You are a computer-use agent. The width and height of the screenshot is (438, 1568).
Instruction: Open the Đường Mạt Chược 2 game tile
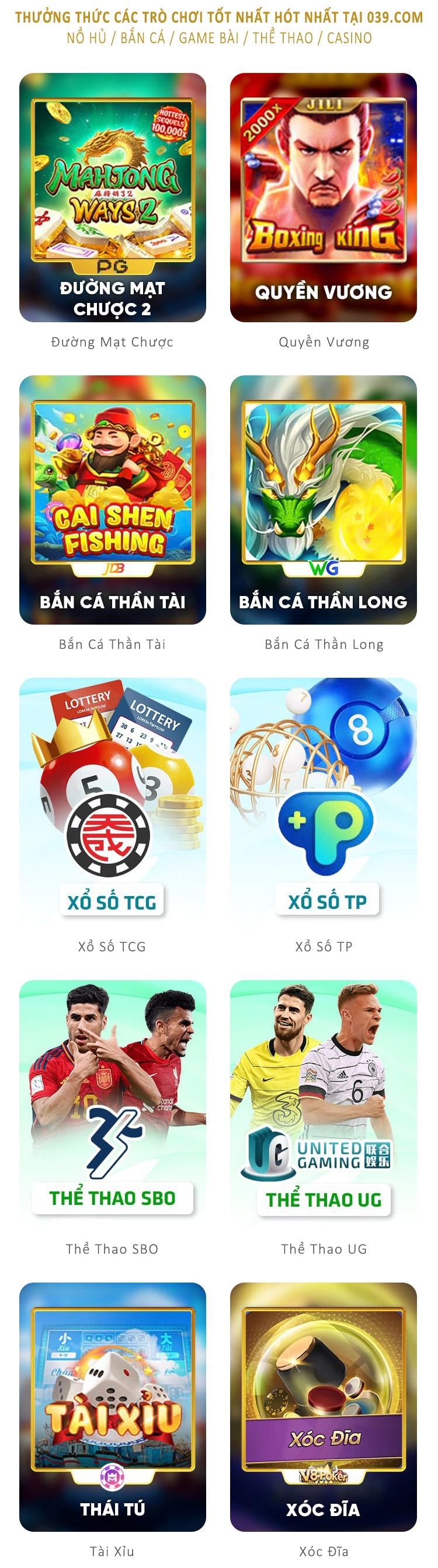(x=112, y=197)
